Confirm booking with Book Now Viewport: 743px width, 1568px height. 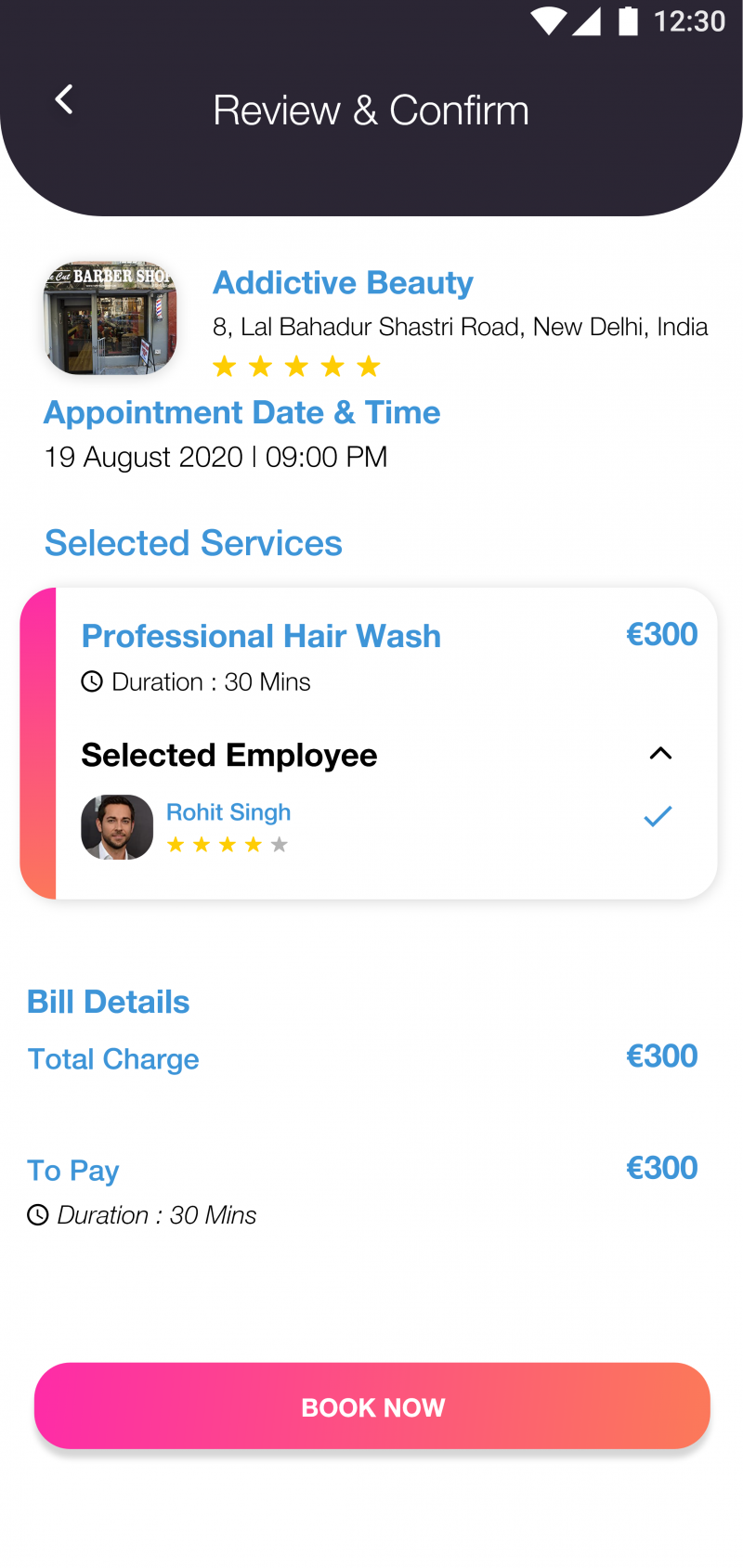[x=371, y=1406]
